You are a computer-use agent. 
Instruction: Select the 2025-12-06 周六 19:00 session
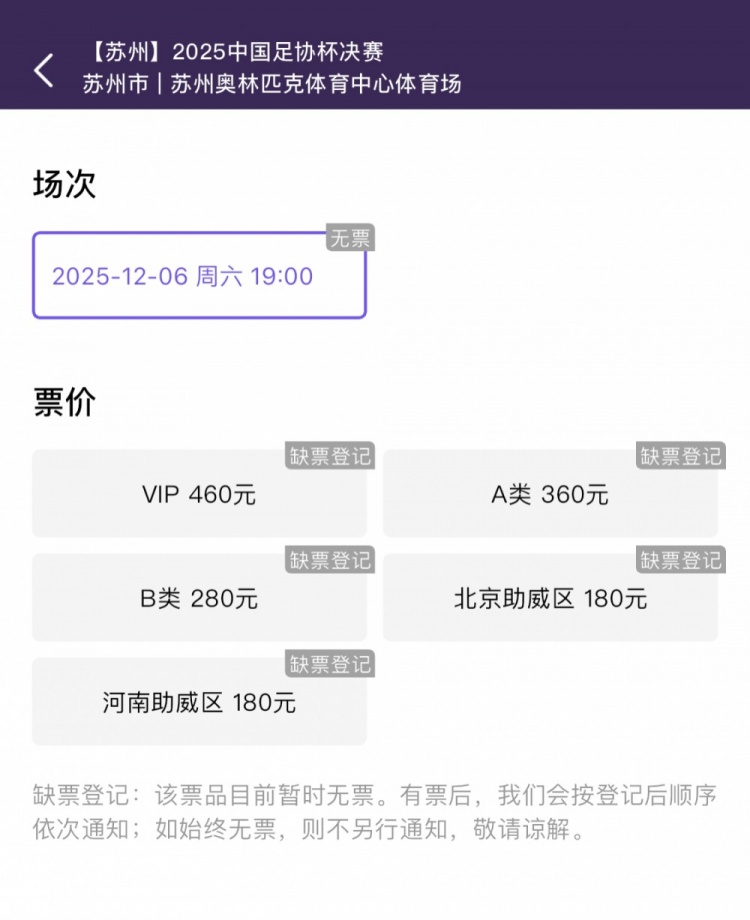tap(199, 276)
